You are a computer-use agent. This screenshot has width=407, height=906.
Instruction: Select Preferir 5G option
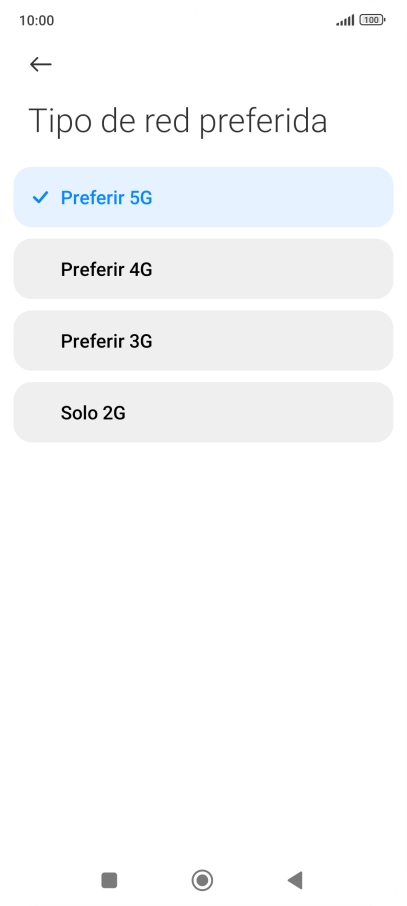click(x=204, y=197)
